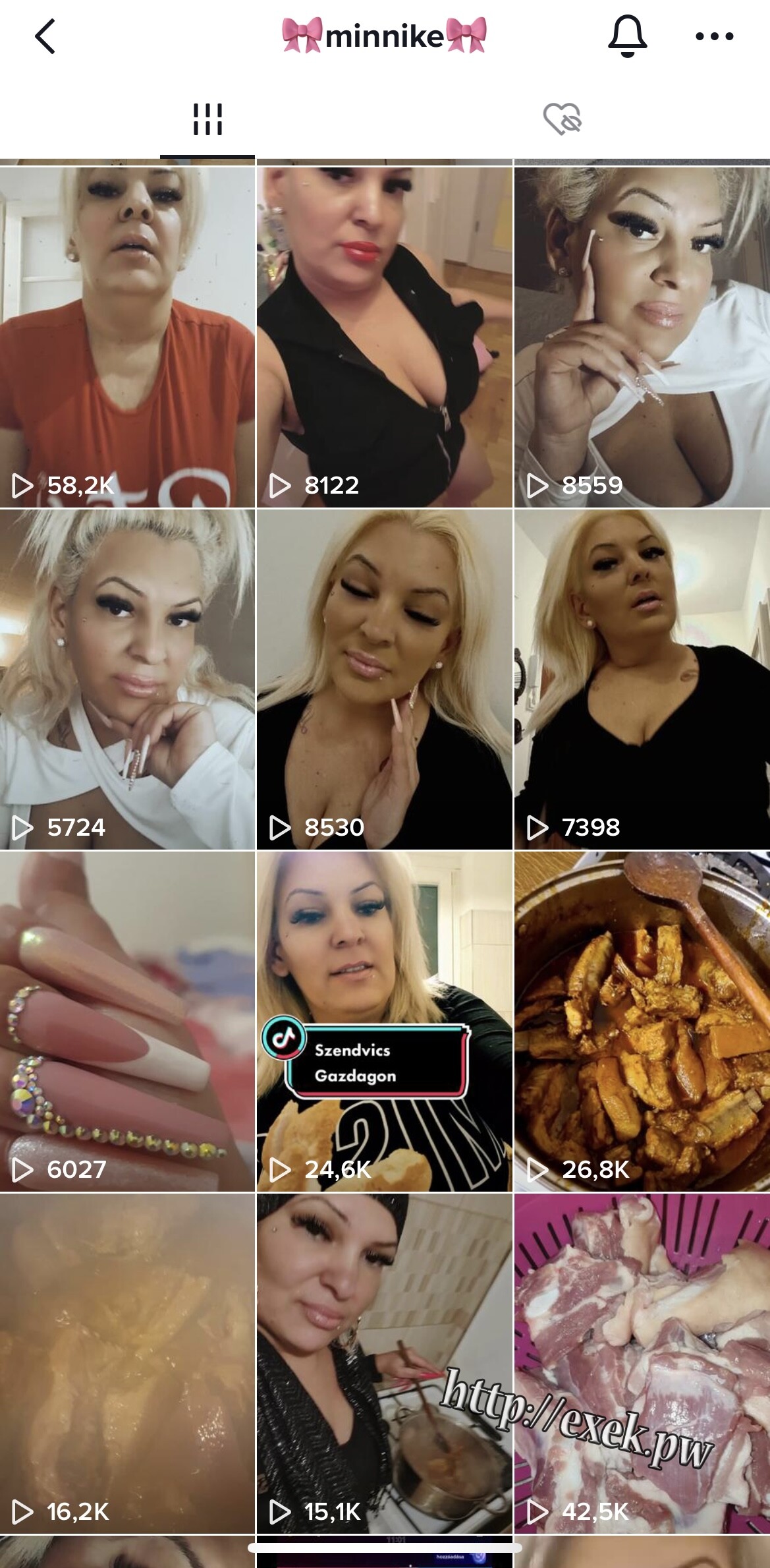Open the notifications bell
Viewport: 770px width, 1568px height.
click(x=627, y=36)
